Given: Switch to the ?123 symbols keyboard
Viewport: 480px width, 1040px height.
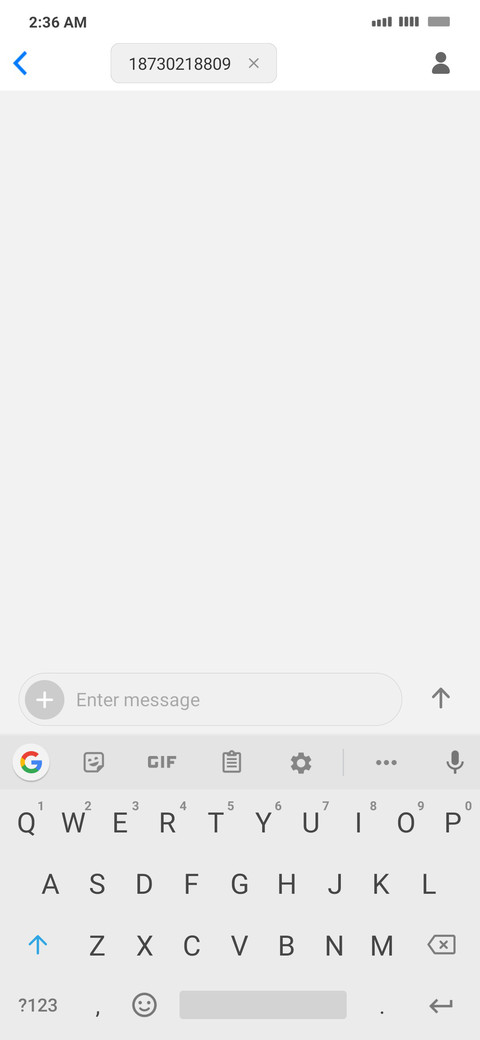Looking at the screenshot, I should coord(38,1006).
